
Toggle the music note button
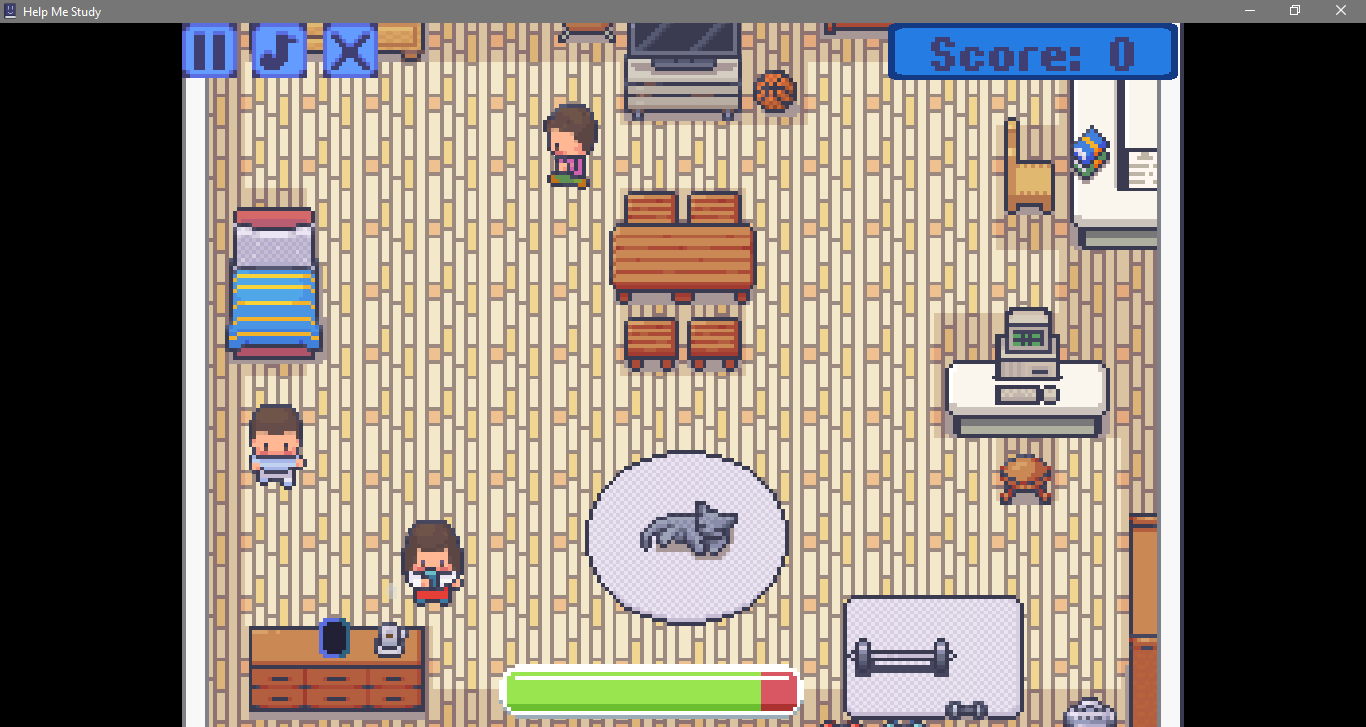click(280, 50)
